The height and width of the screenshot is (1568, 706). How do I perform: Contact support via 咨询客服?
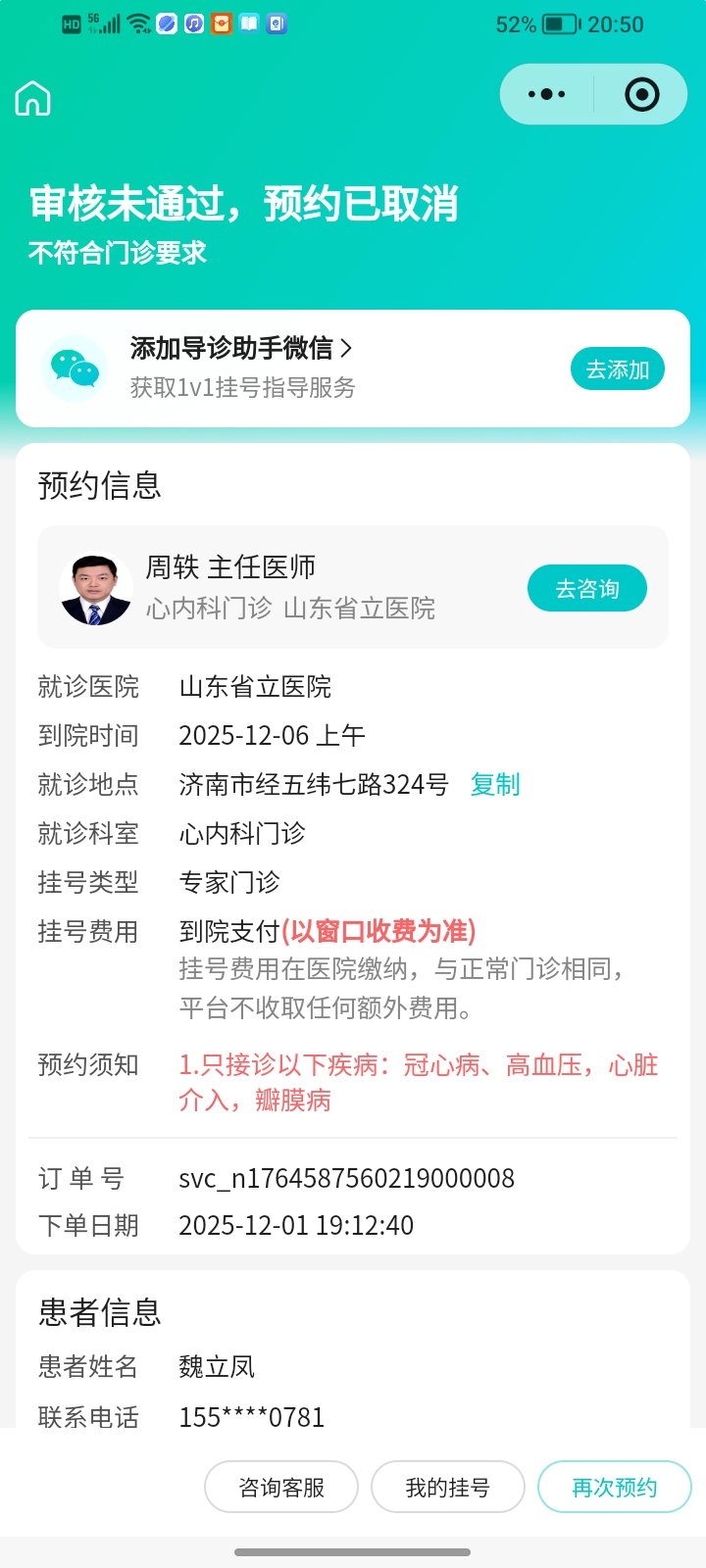pyautogui.click(x=281, y=1487)
